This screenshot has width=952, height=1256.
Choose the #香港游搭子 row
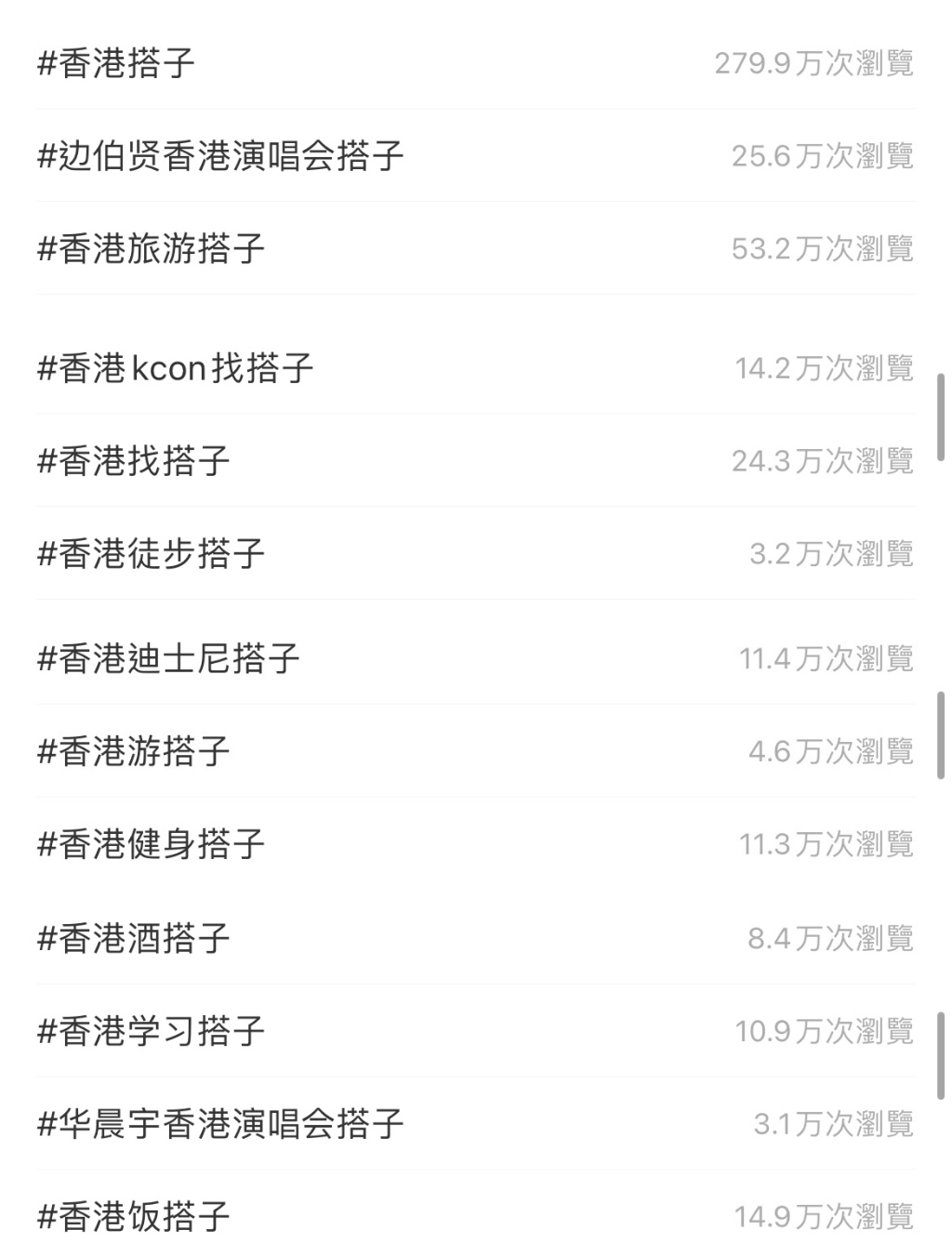coord(133,751)
